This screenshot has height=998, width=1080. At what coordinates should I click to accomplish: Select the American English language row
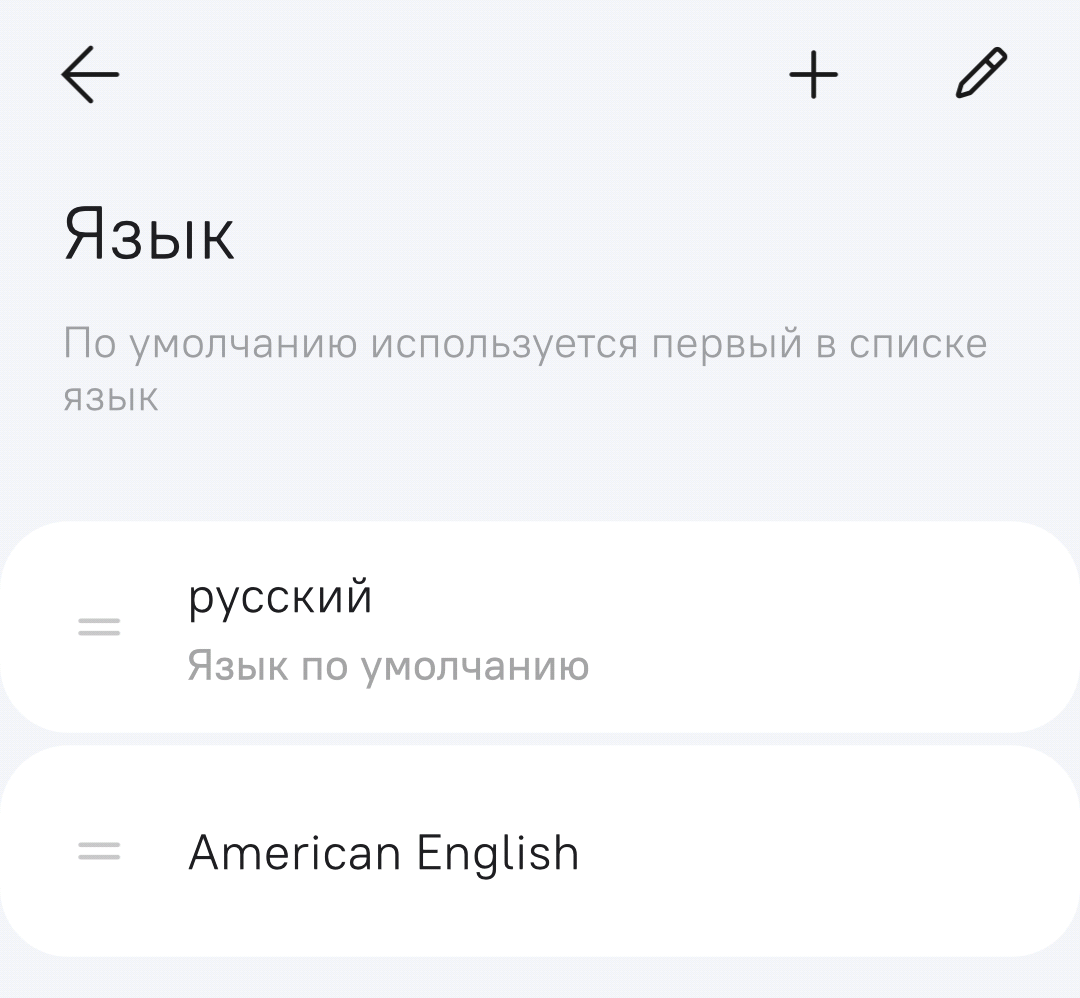(540, 852)
